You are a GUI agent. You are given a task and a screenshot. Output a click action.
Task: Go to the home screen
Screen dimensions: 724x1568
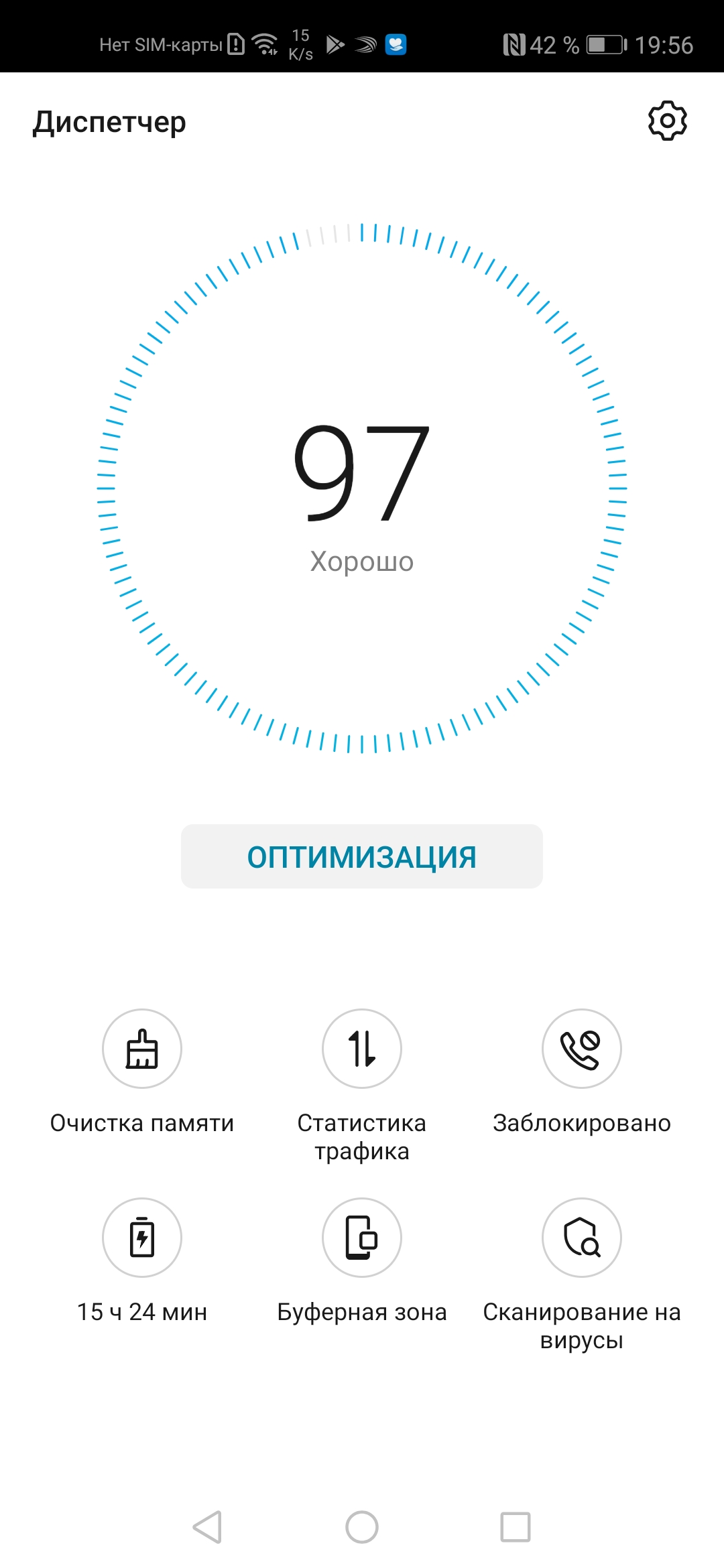362,1527
